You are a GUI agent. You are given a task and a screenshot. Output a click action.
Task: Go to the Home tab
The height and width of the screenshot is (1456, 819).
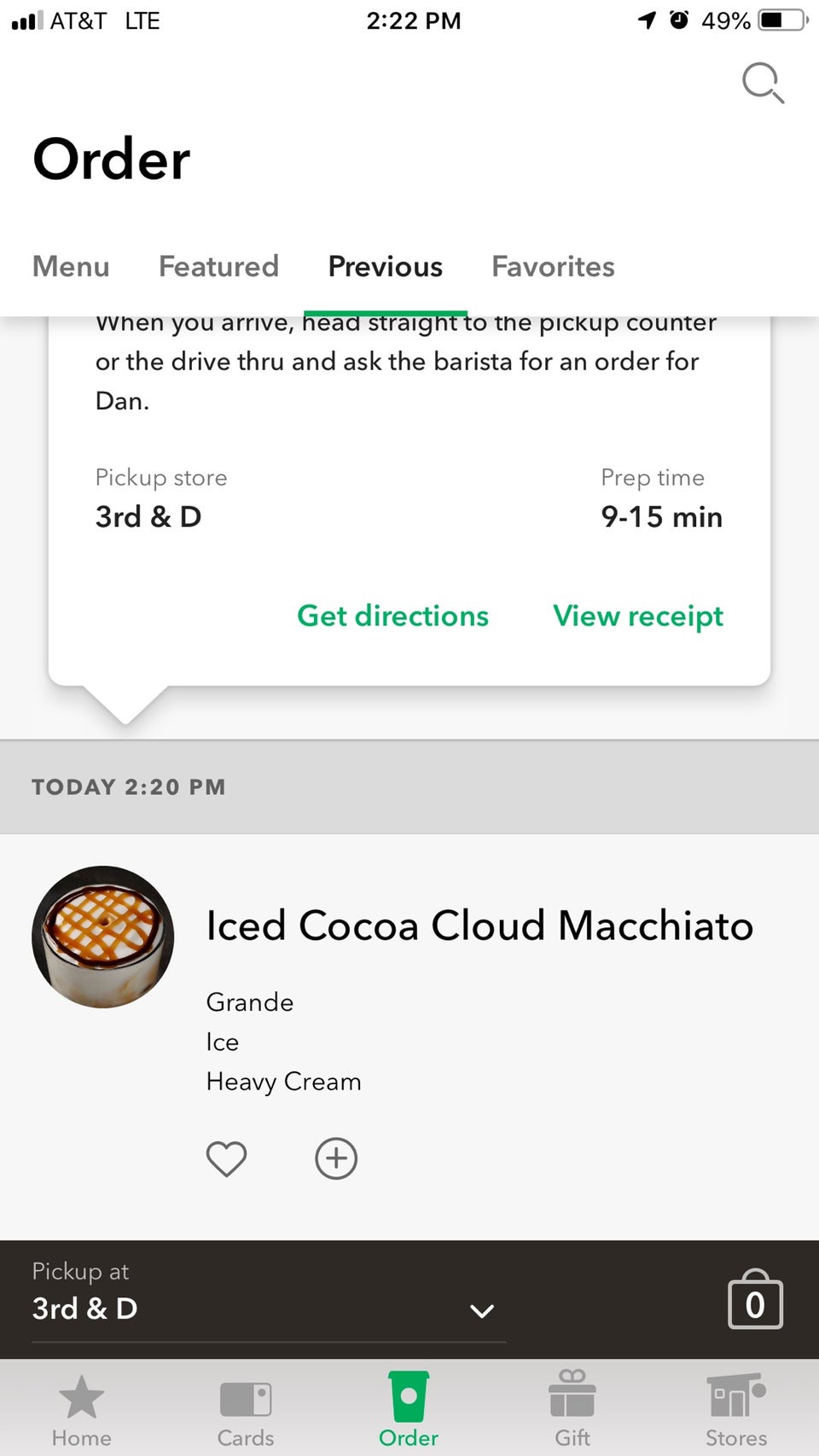81,1411
